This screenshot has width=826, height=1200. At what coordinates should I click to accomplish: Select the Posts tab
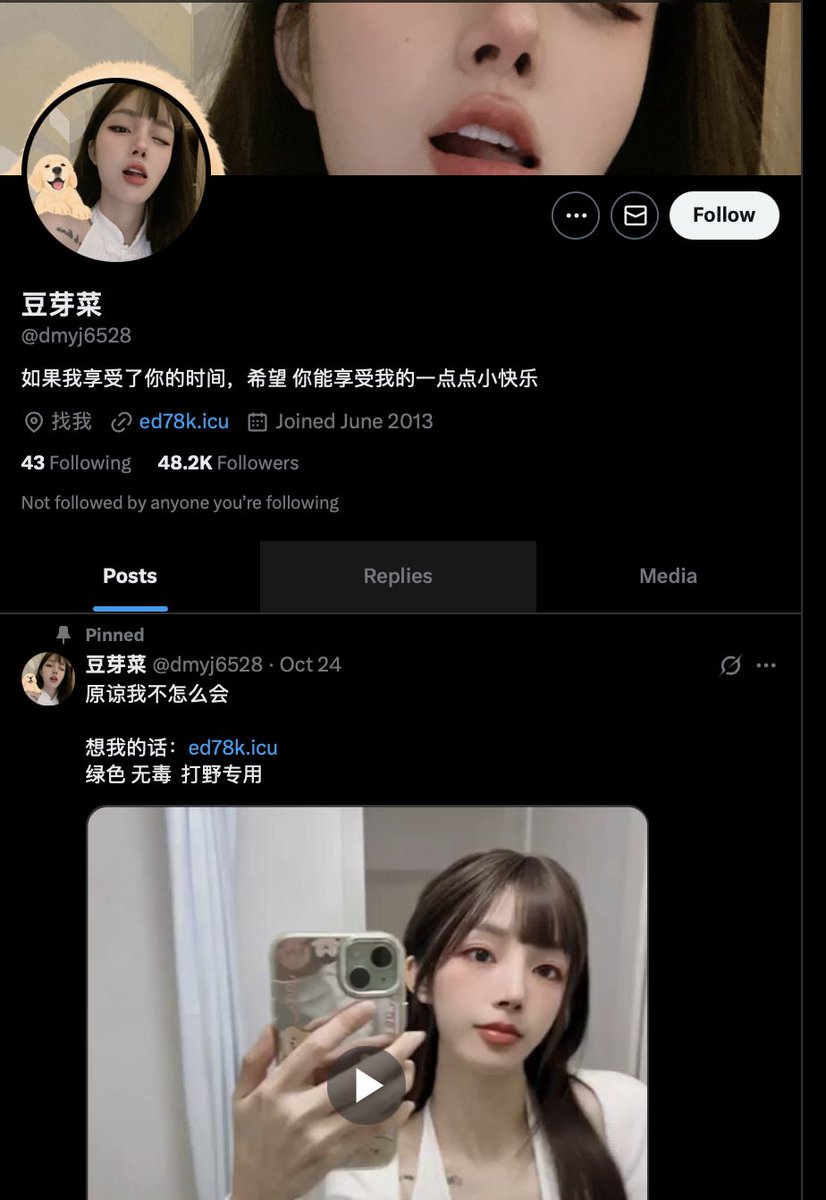(x=130, y=576)
